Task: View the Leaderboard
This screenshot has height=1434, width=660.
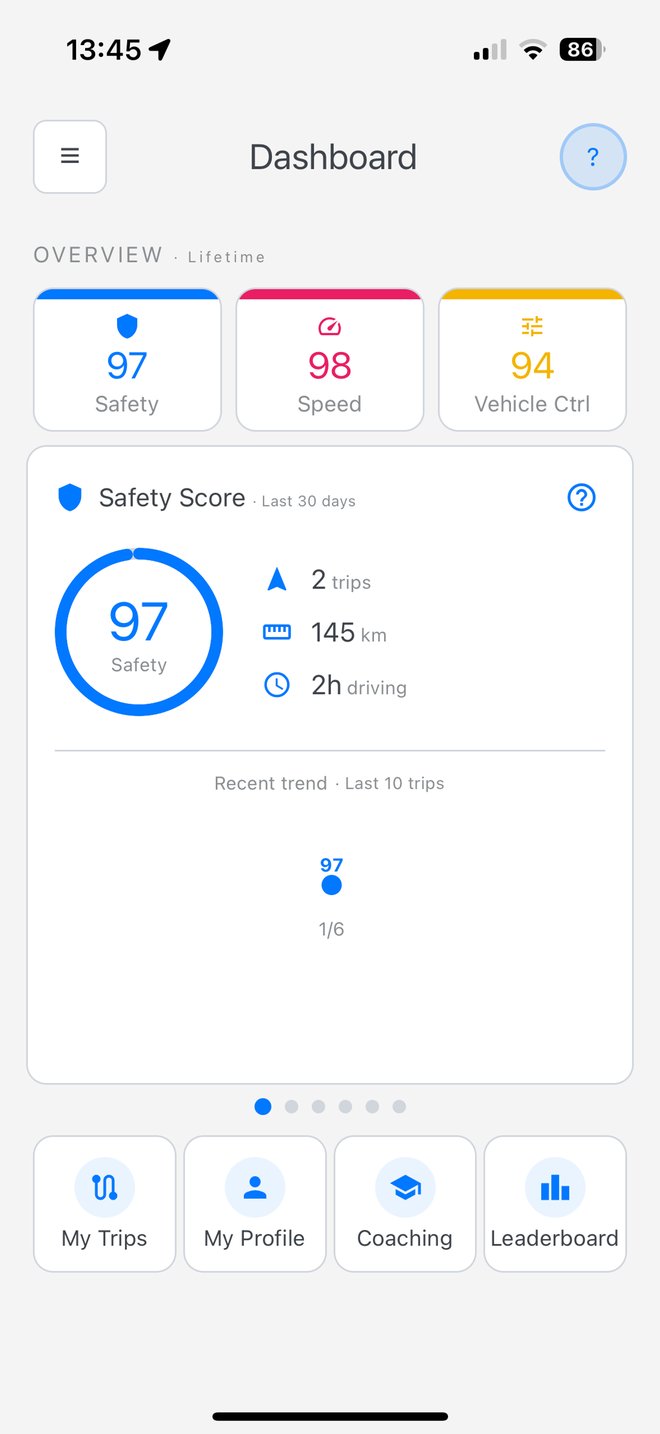Action: click(555, 1204)
